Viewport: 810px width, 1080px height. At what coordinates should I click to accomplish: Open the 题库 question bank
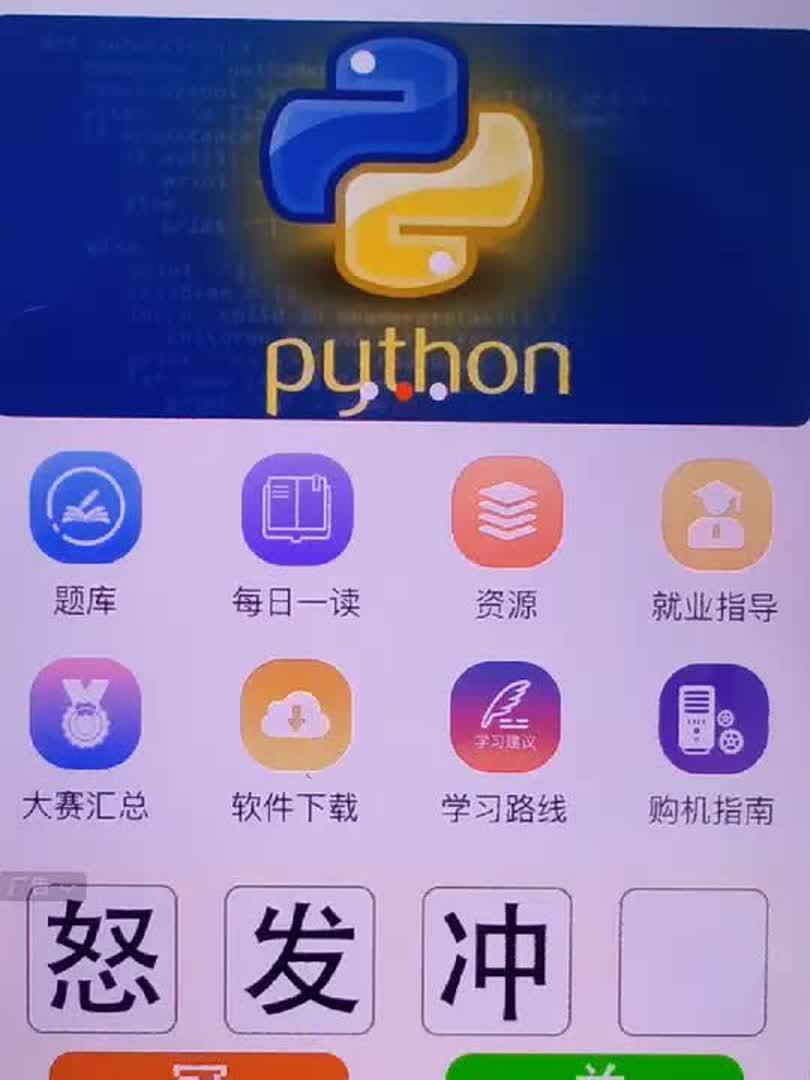85,508
